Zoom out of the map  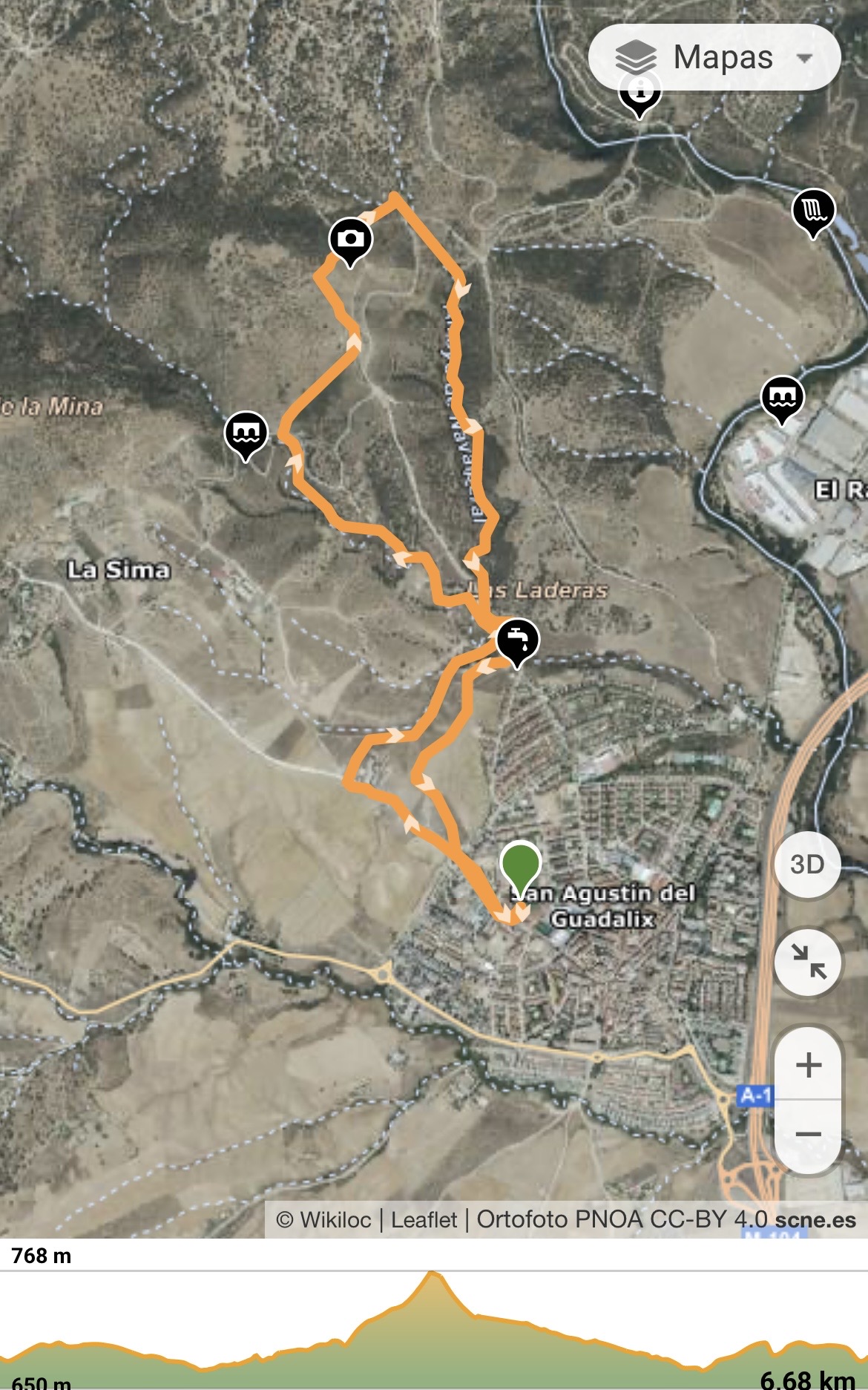pos(807,1135)
